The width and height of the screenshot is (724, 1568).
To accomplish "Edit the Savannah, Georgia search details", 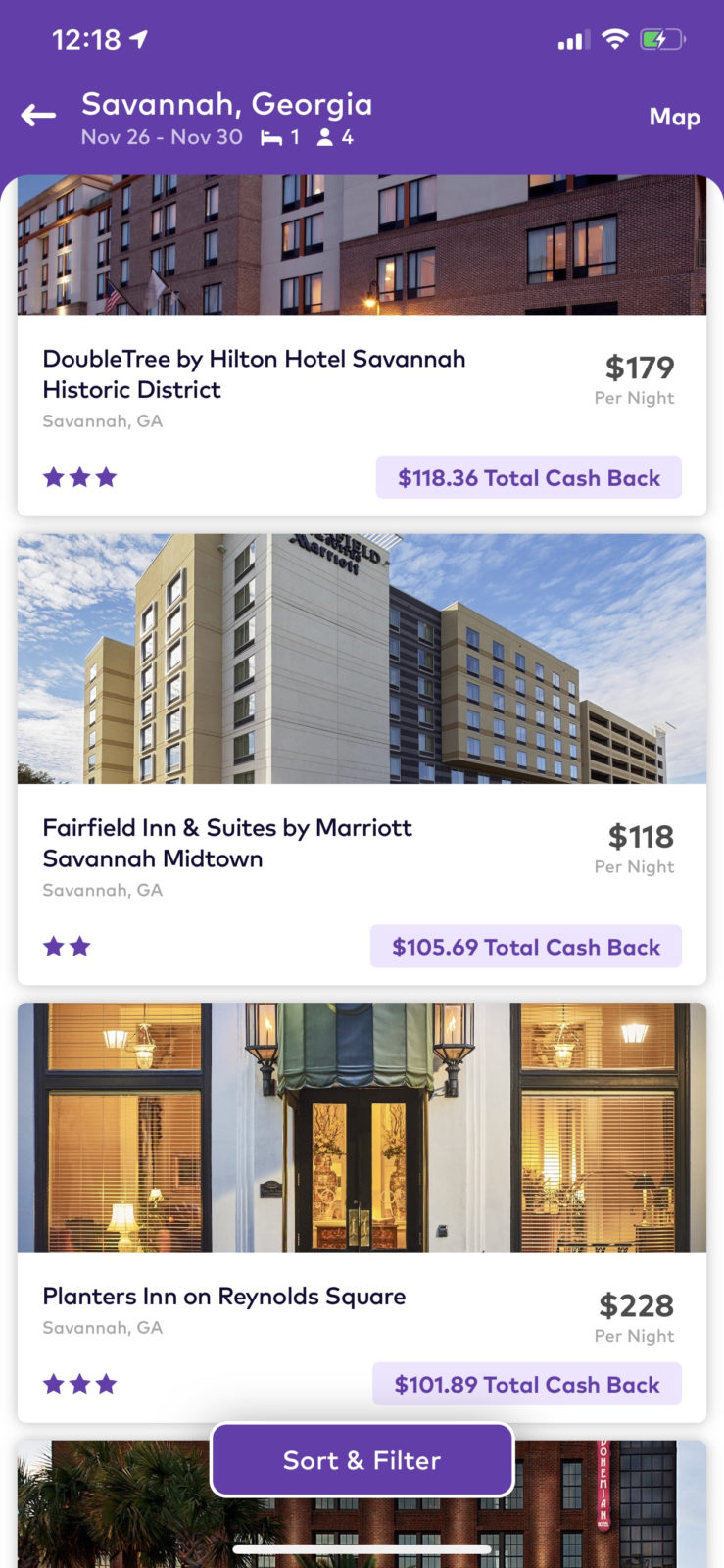I will click(x=226, y=118).
